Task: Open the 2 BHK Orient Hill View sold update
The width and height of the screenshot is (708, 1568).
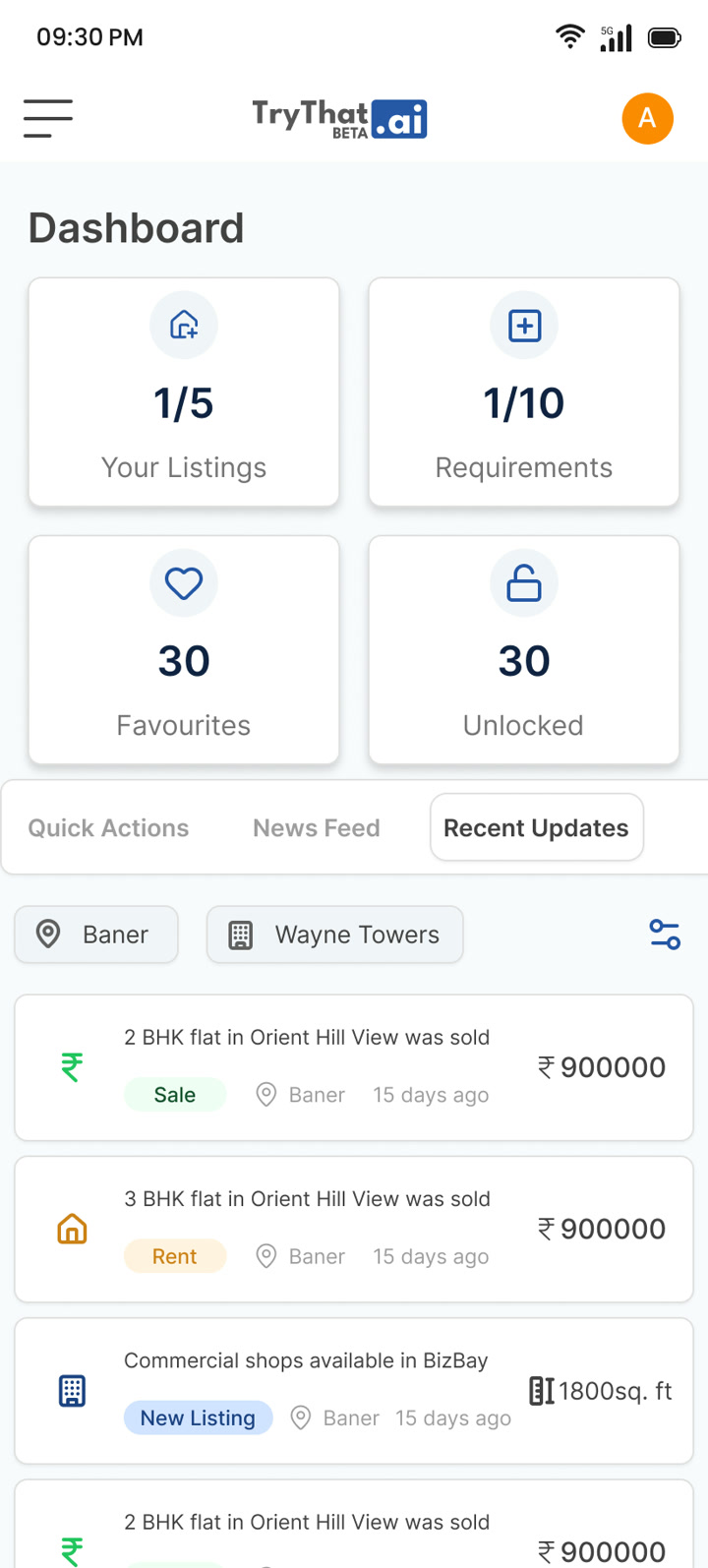Action: point(307,1037)
